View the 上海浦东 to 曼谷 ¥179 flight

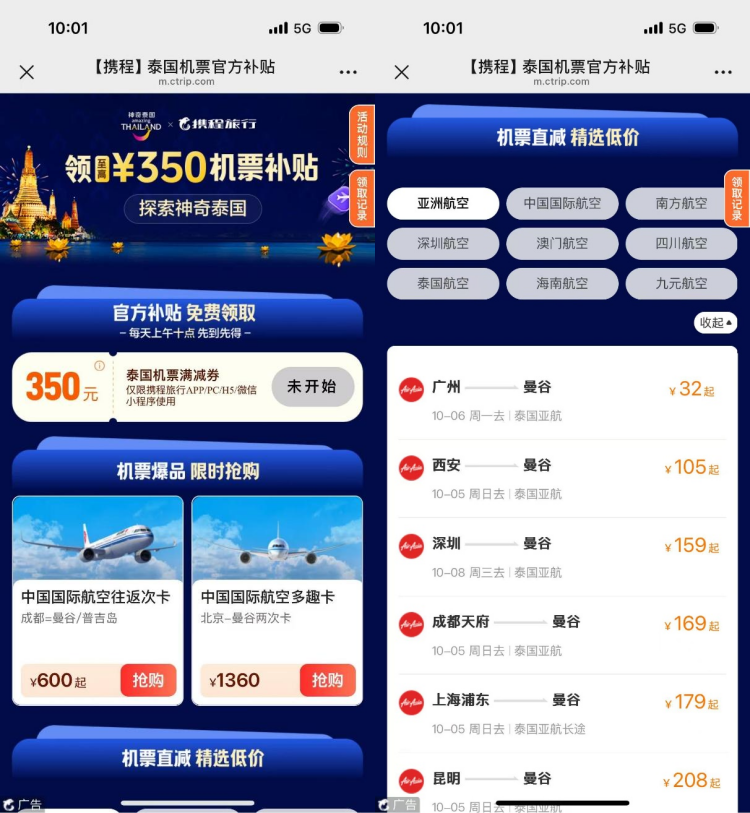tap(562, 712)
